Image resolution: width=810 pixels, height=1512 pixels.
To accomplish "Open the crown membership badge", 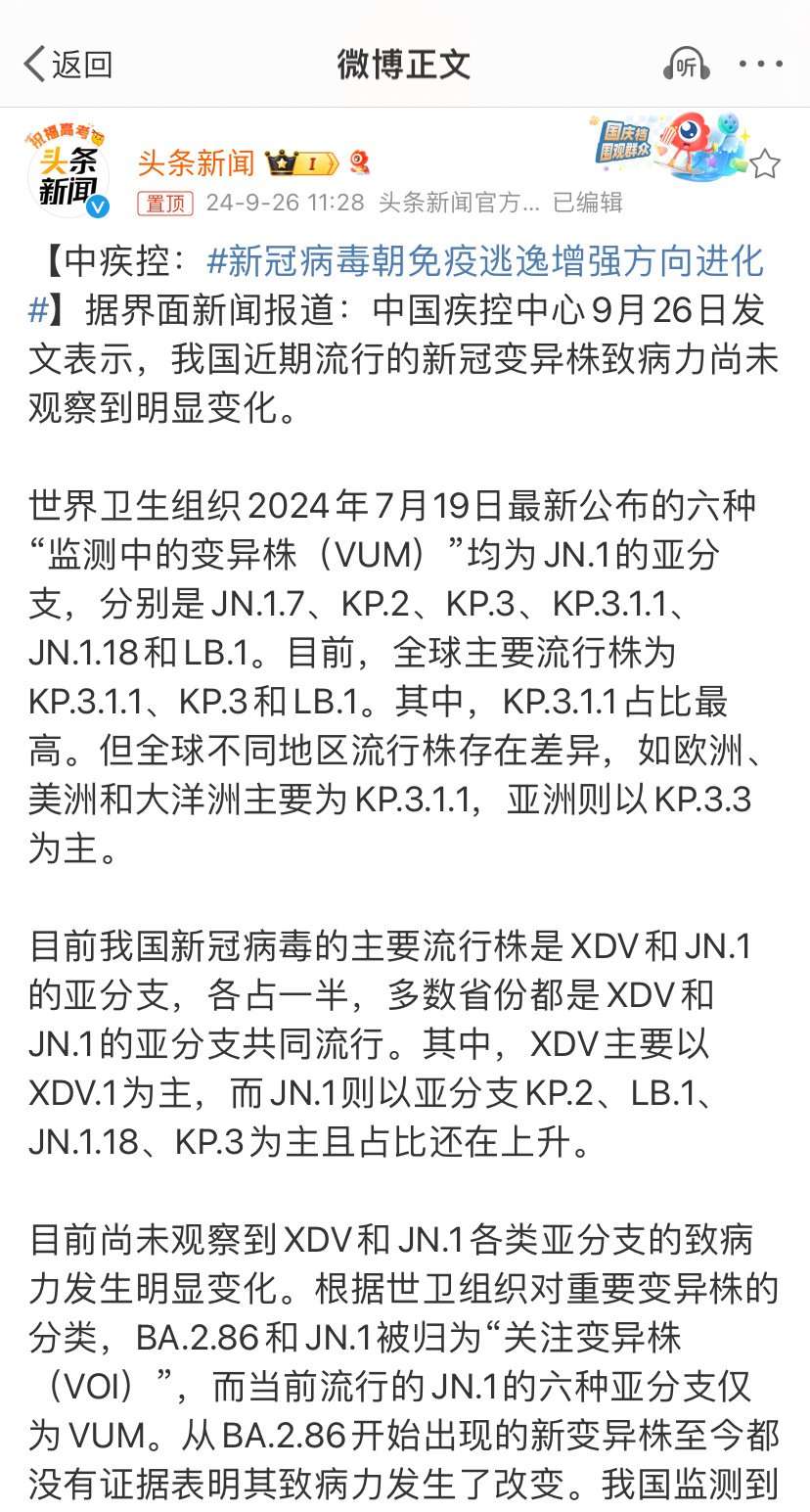I will pos(300,162).
